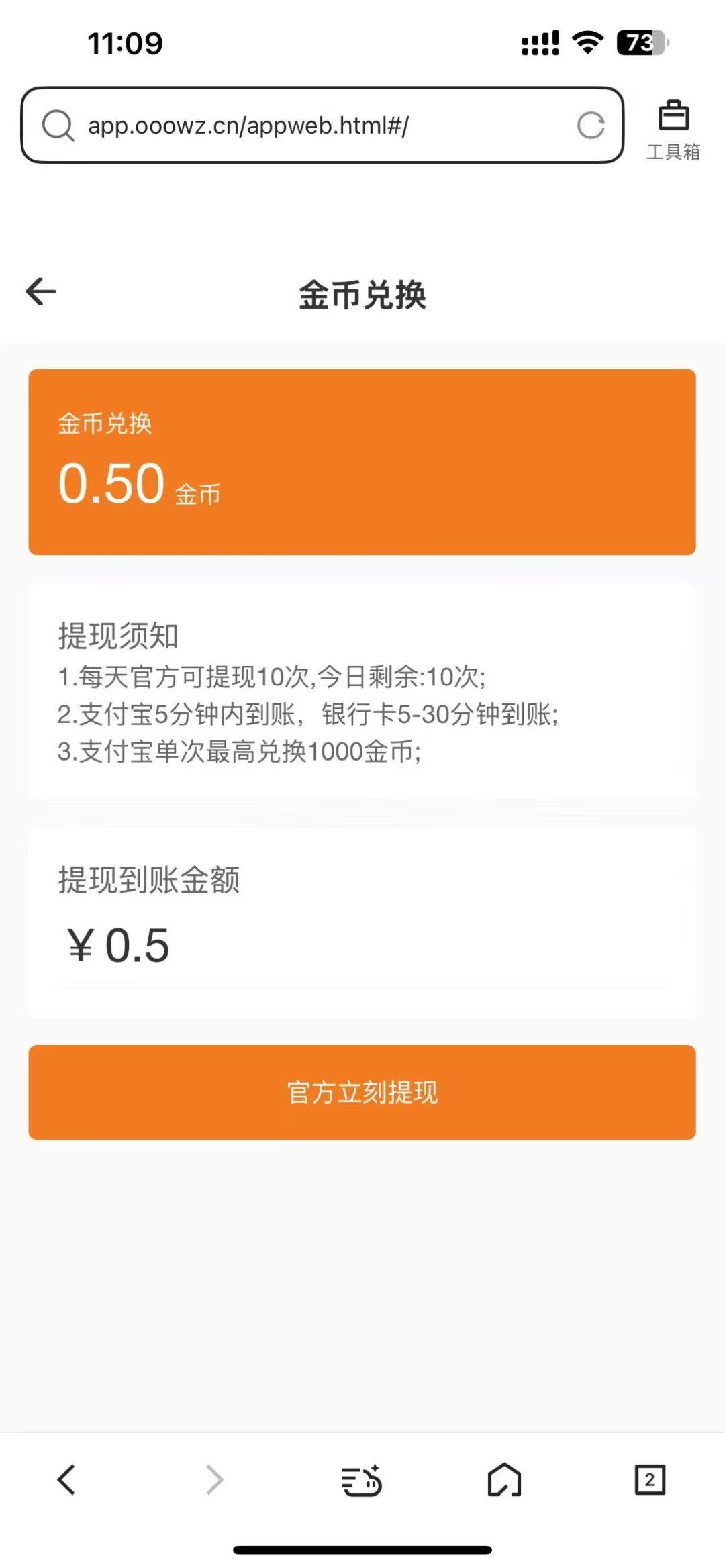Open the 工具箱 toolbox
This screenshot has width=725, height=1568.
click(x=673, y=131)
